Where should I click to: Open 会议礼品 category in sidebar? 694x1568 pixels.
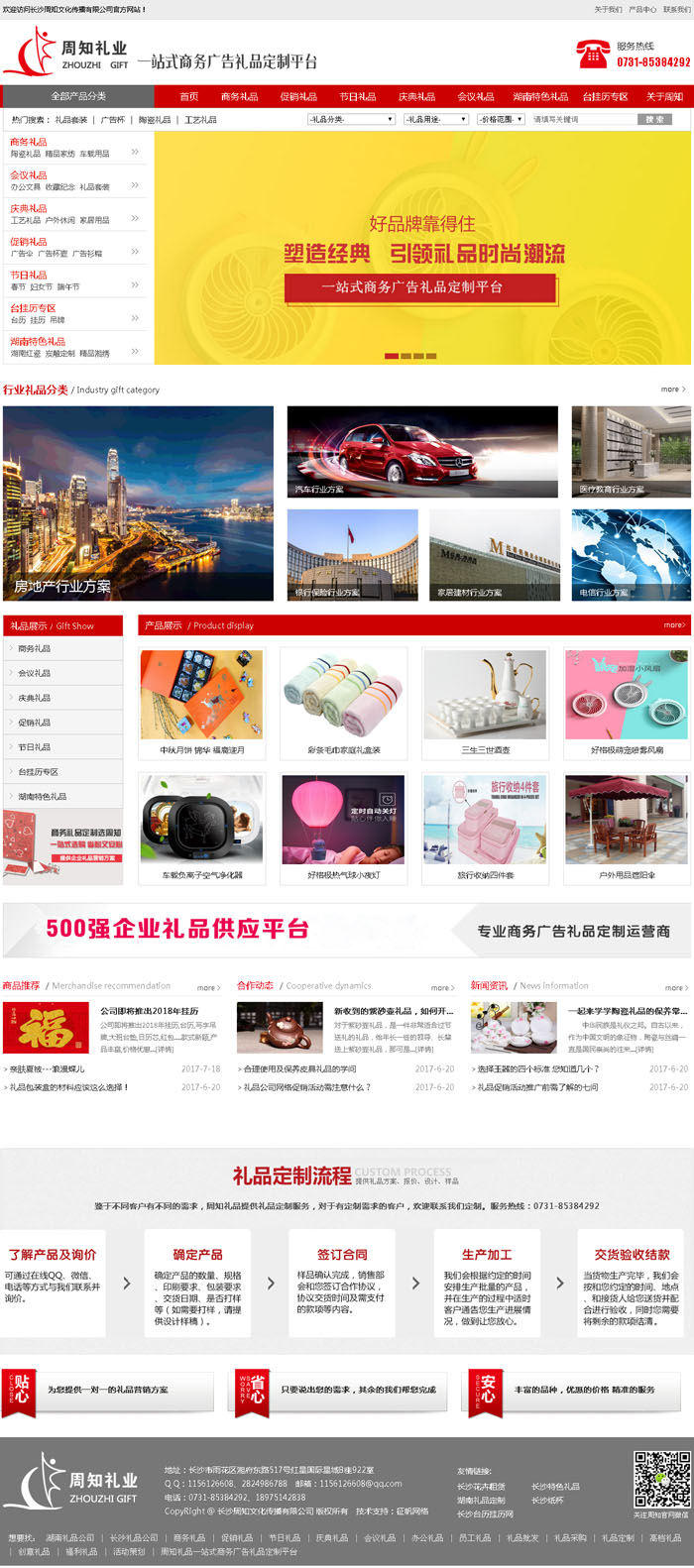[x=29, y=175]
